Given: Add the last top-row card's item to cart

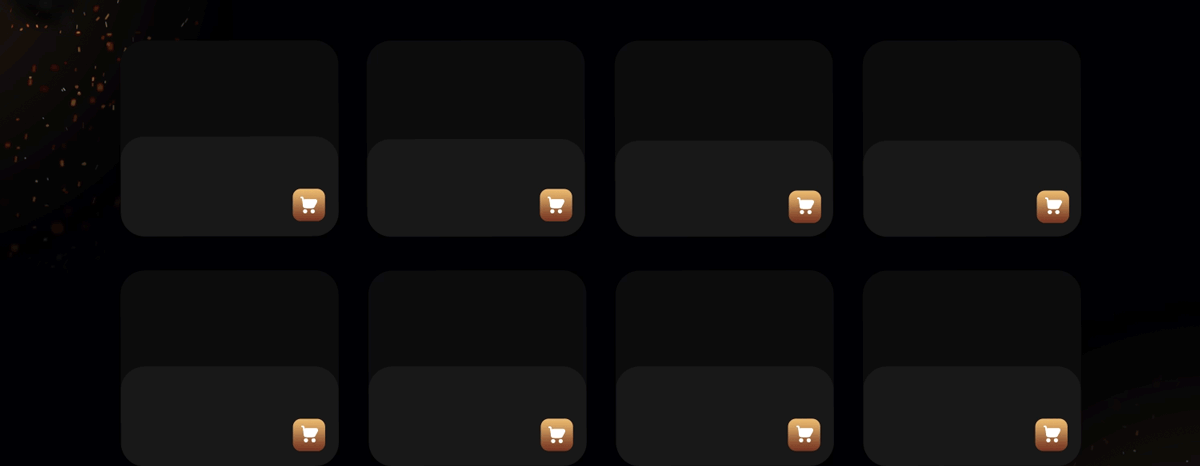Looking at the screenshot, I should pyautogui.click(x=1052, y=207).
